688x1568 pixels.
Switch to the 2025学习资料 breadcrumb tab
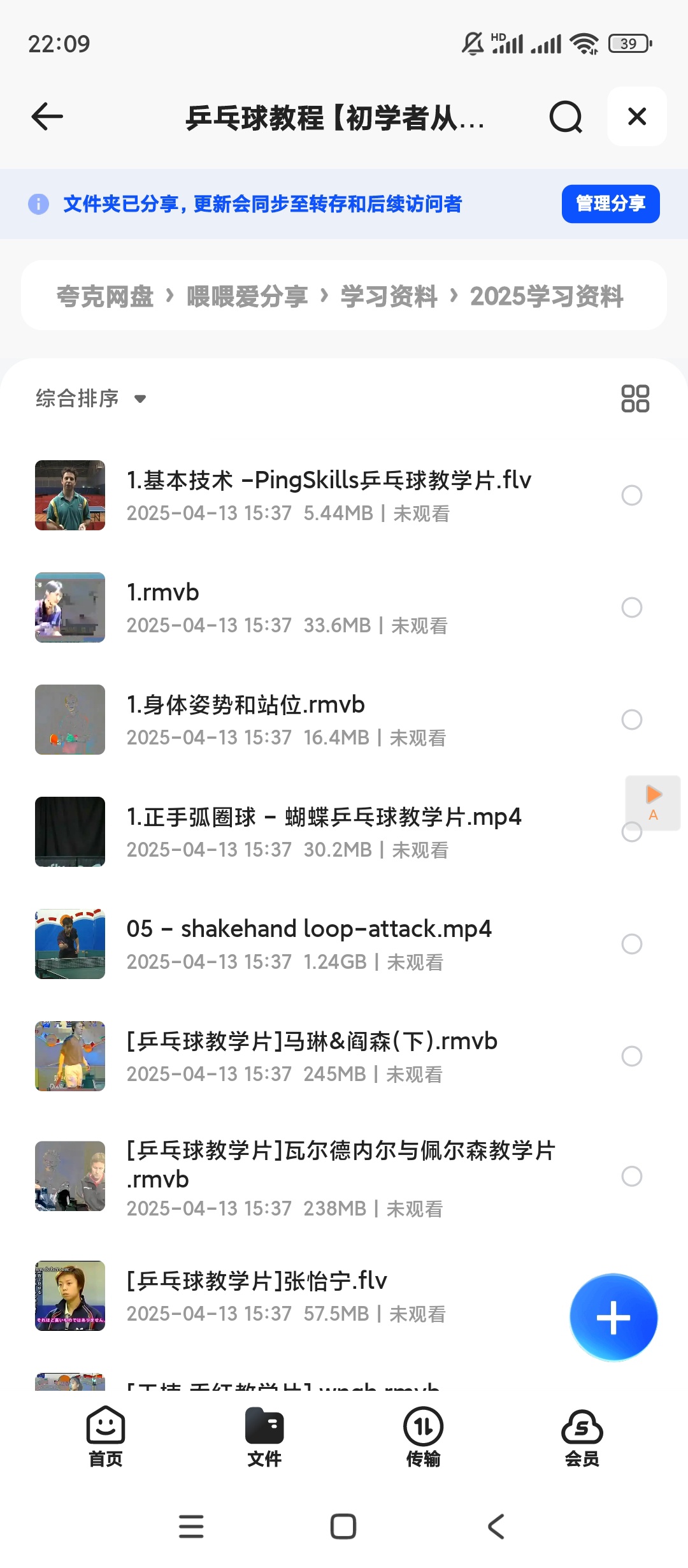point(547,296)
